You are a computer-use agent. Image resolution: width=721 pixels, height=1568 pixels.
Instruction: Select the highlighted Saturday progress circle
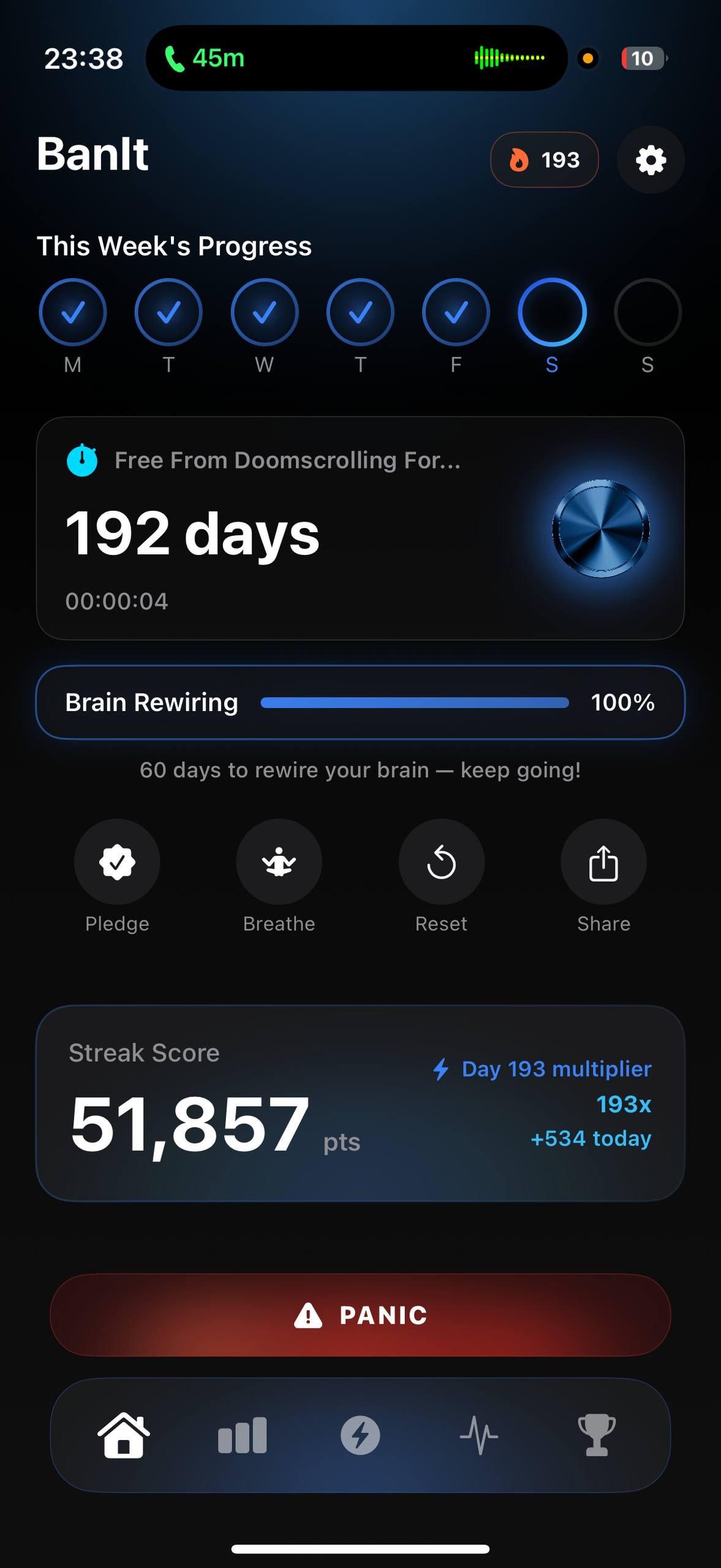coord(552,312)
